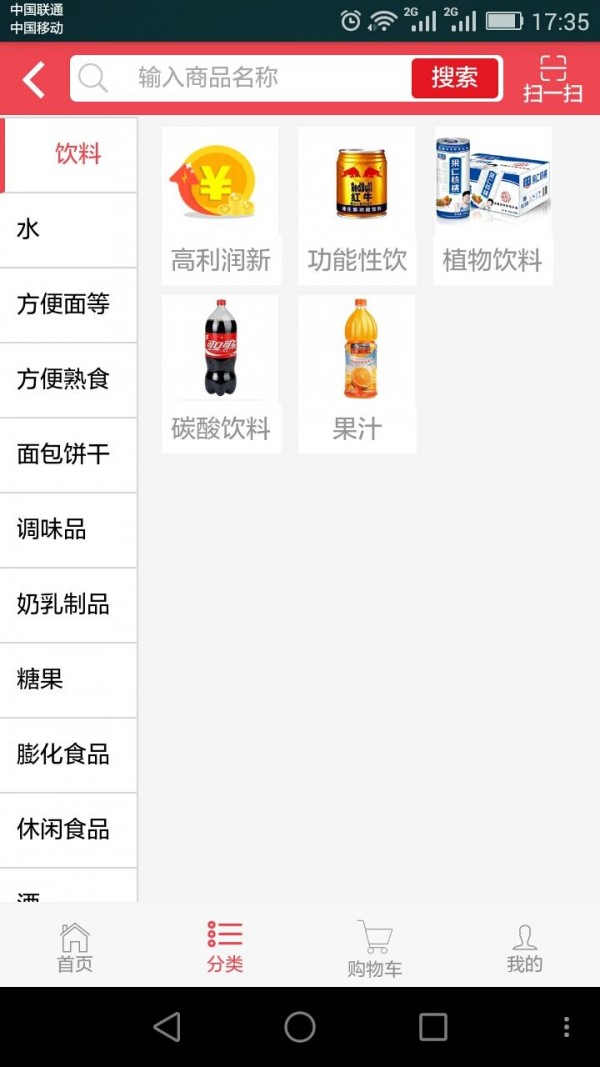The width and height of the screenshot is (600, 1067).
Task: View 碳酸饮料 products
Action: [220, 373]
